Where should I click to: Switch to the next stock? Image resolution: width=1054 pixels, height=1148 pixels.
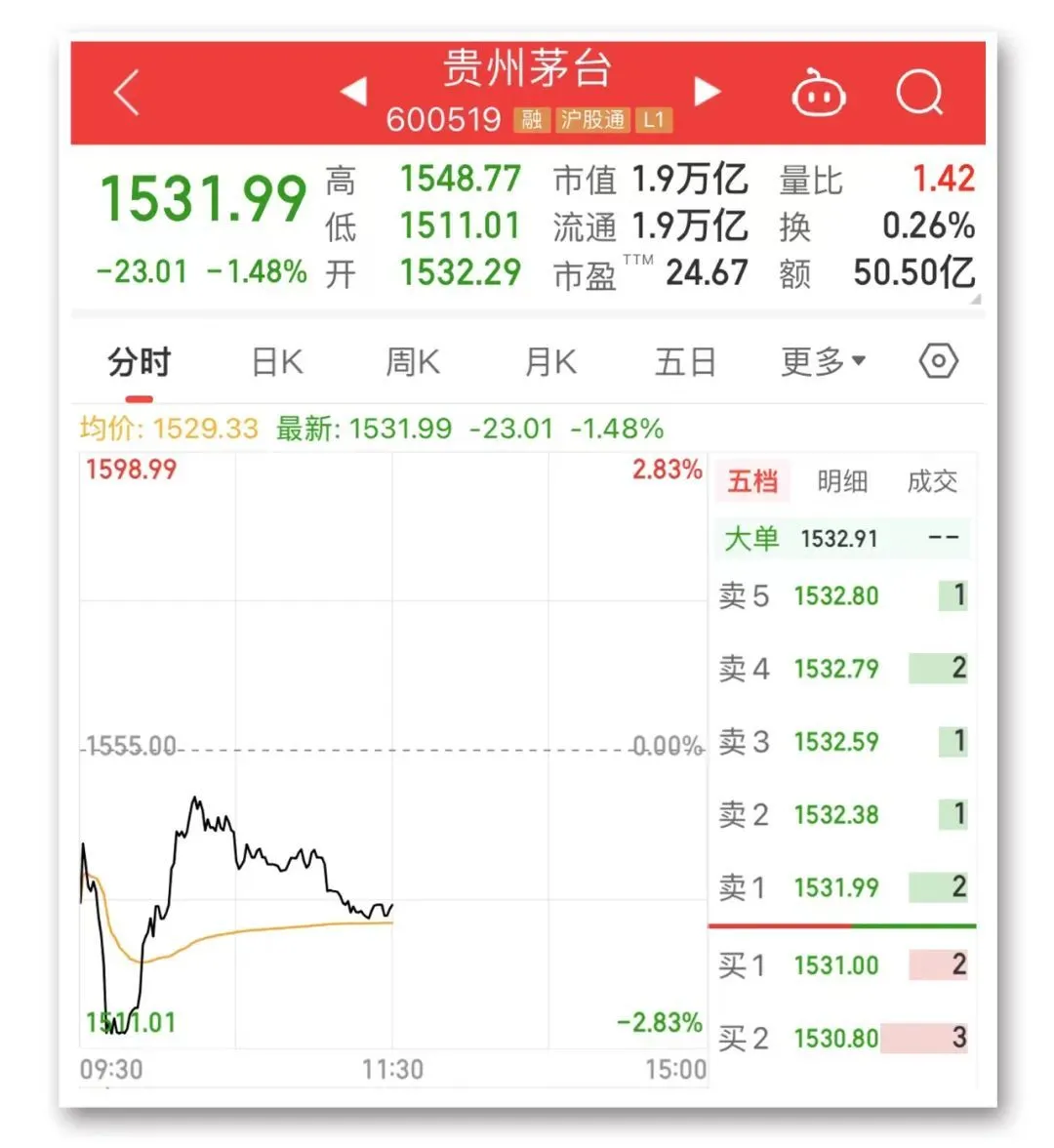707,92
